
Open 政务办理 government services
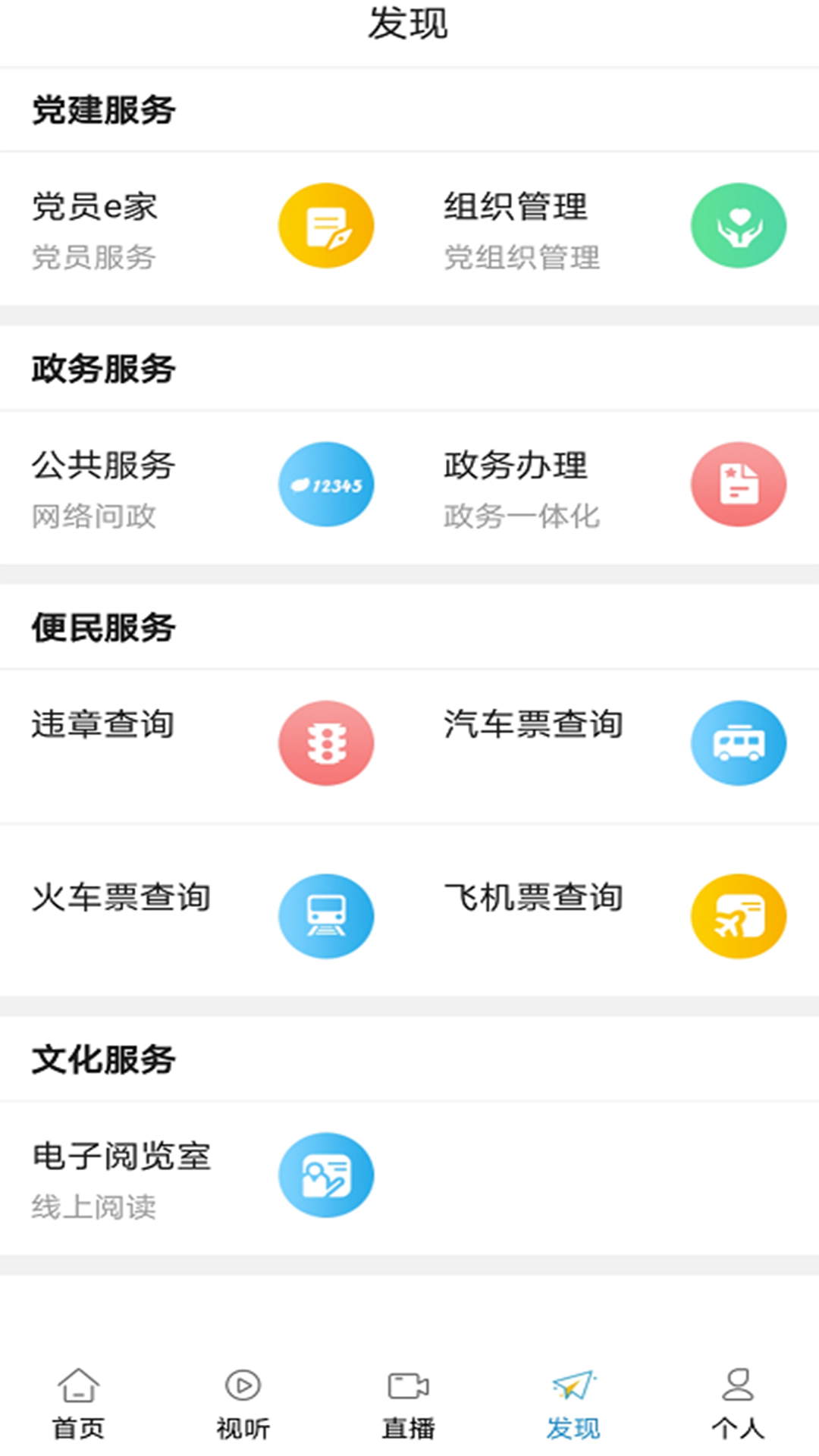point(614,487)
